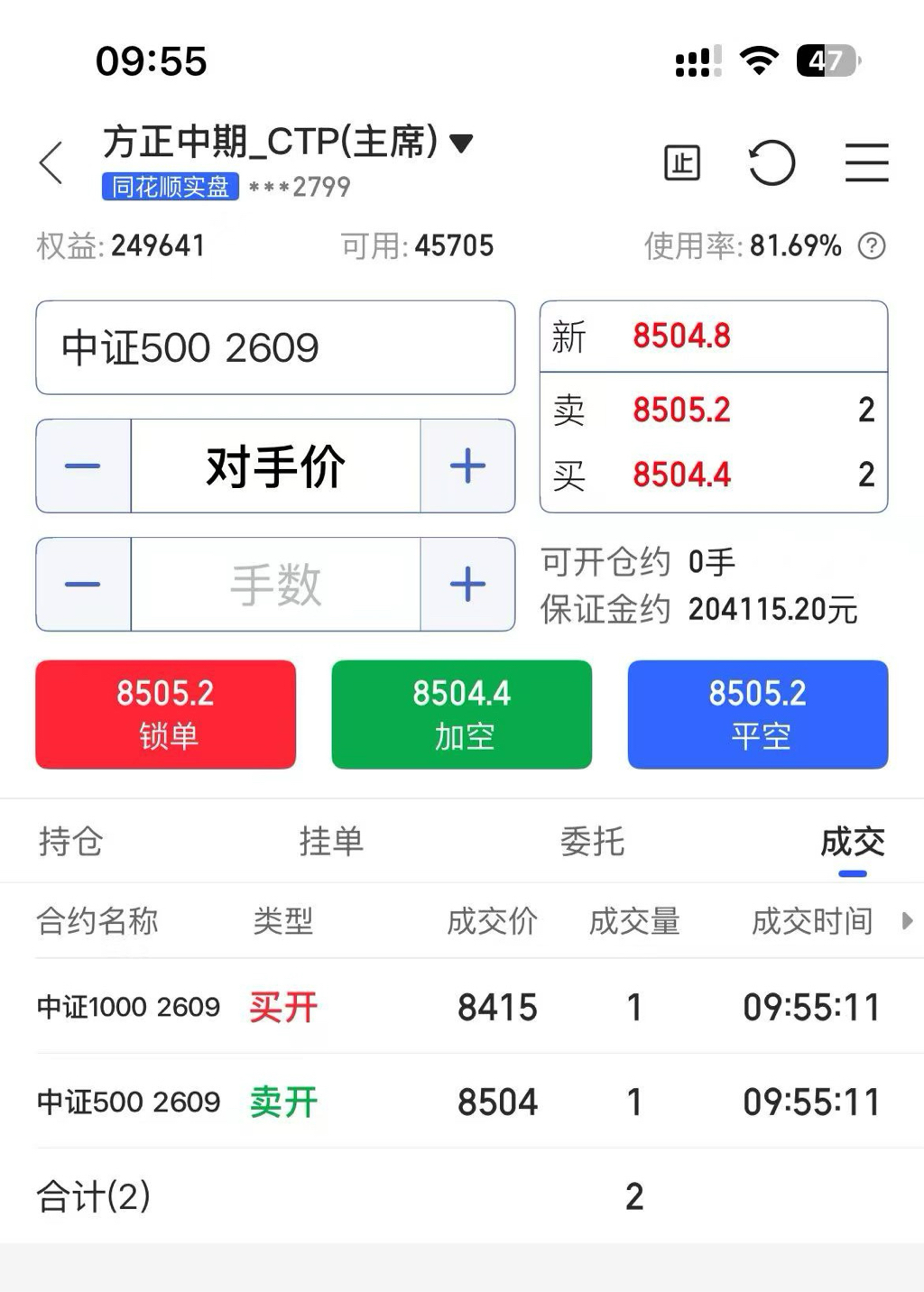Image resolution: width=924 pixels, height=1292 pixels.
Task: Tap the red 锁单 button
Action: coord(166,715)
